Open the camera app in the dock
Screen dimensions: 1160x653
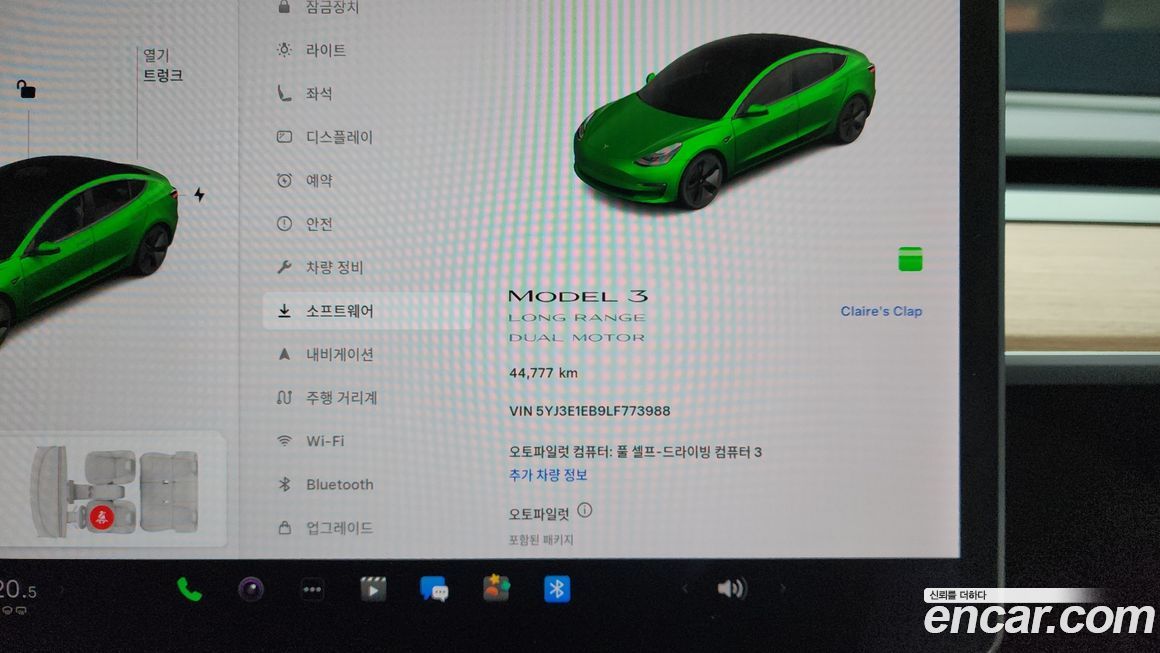coord(250,589)
